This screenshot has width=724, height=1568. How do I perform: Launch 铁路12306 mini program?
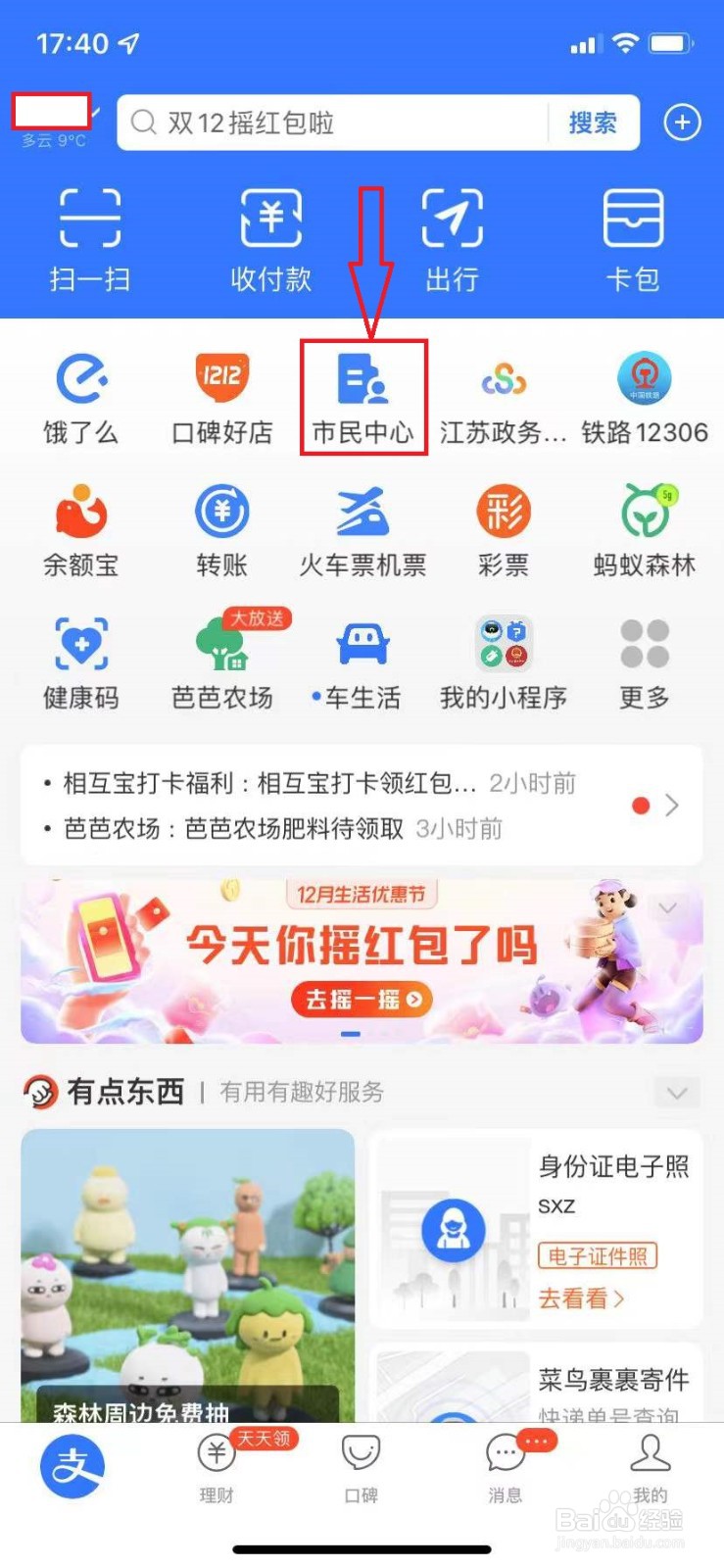[x=644, y=392]
